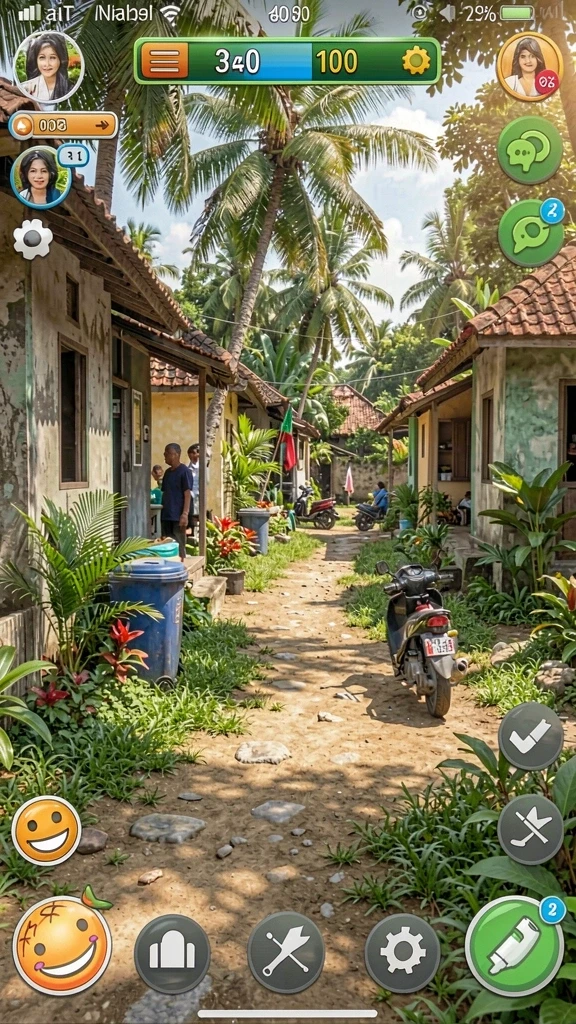Tap the small smiley emoji button

[x=46, y=830]
